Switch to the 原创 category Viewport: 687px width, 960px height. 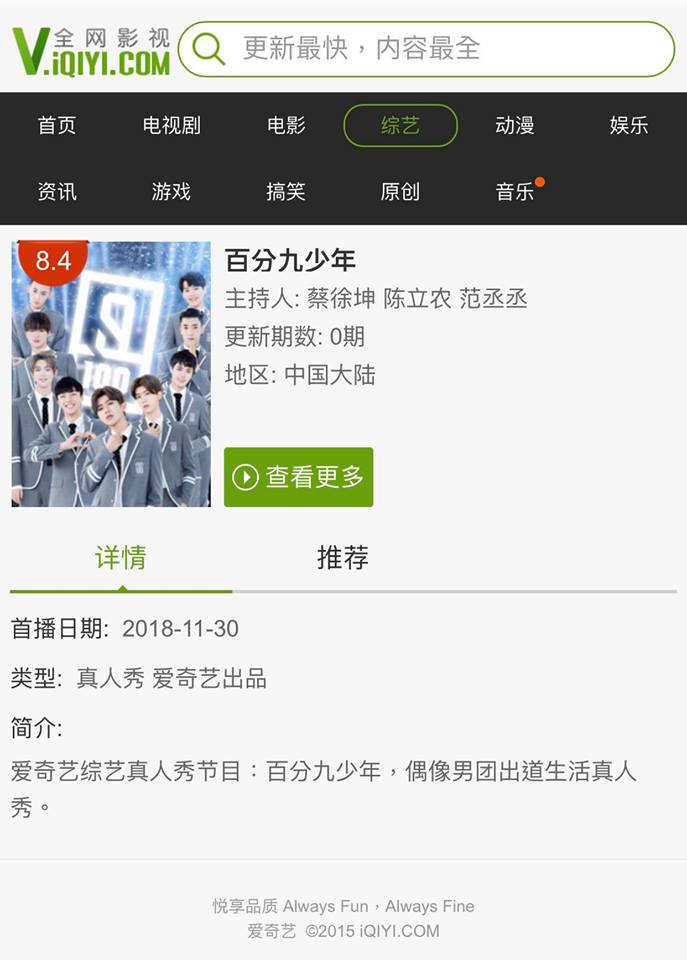tap(400, 191)
